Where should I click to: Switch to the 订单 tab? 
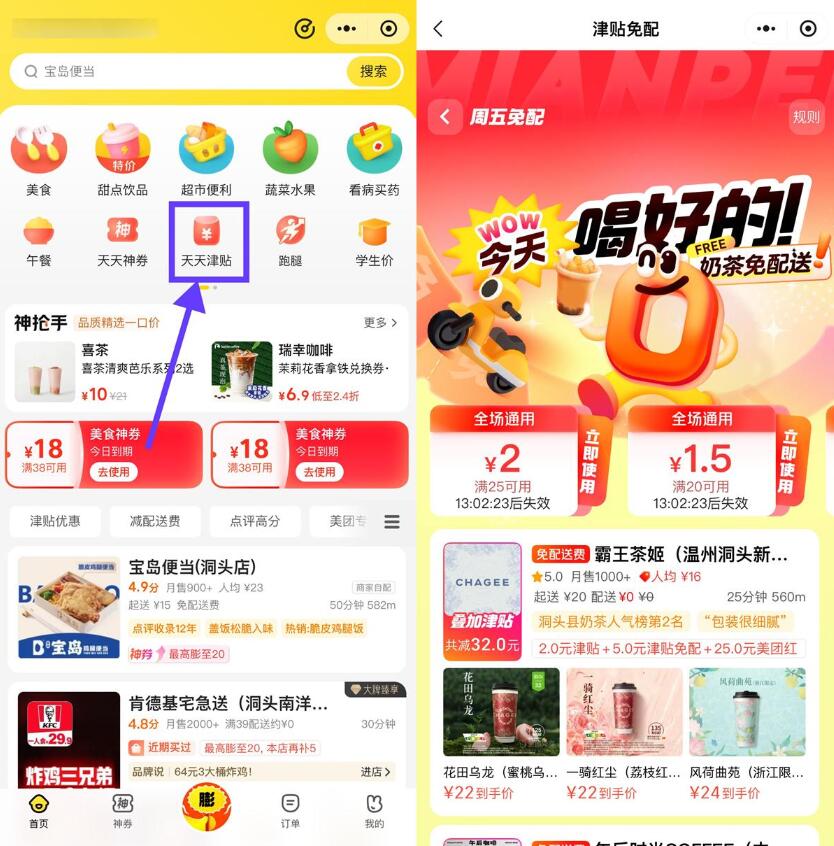point(290,809)
